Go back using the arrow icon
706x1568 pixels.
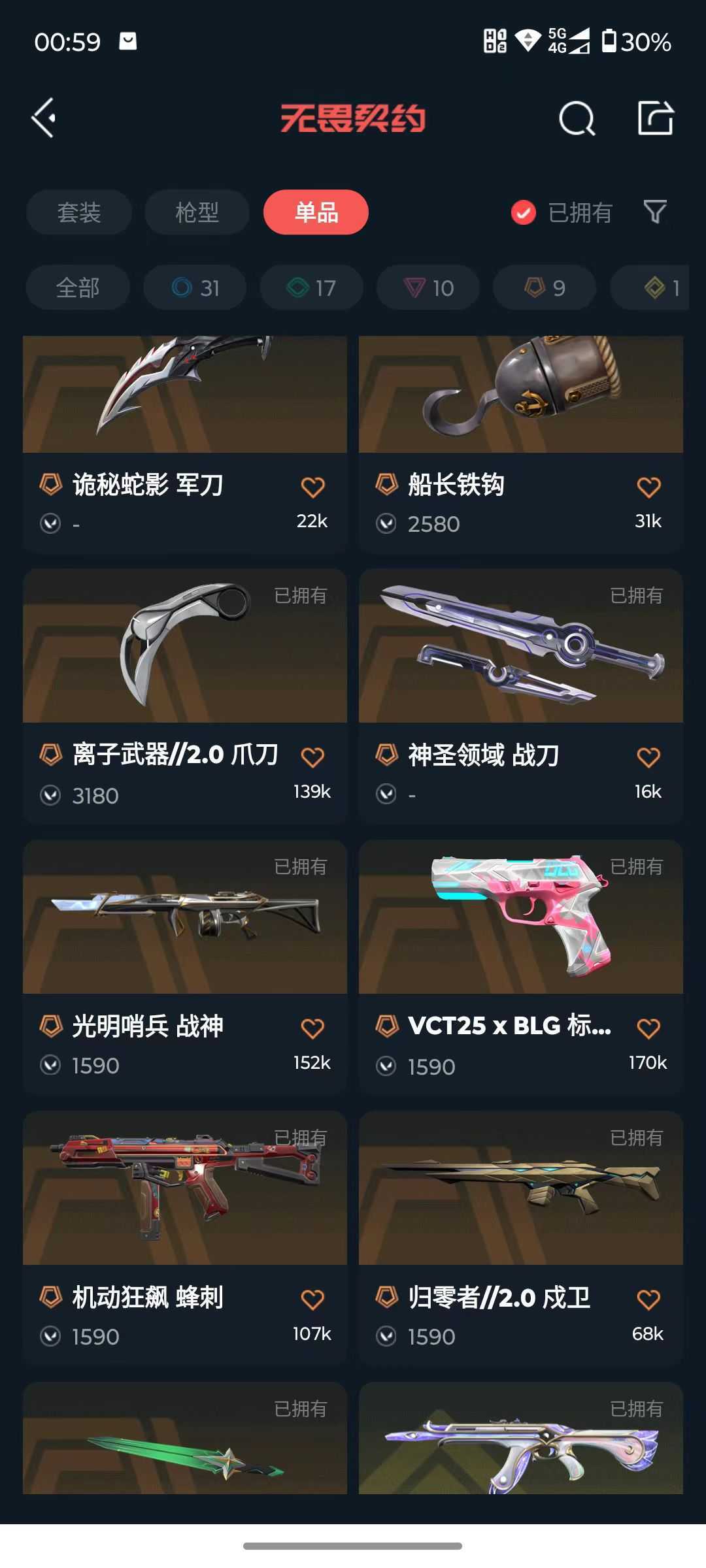44,118
